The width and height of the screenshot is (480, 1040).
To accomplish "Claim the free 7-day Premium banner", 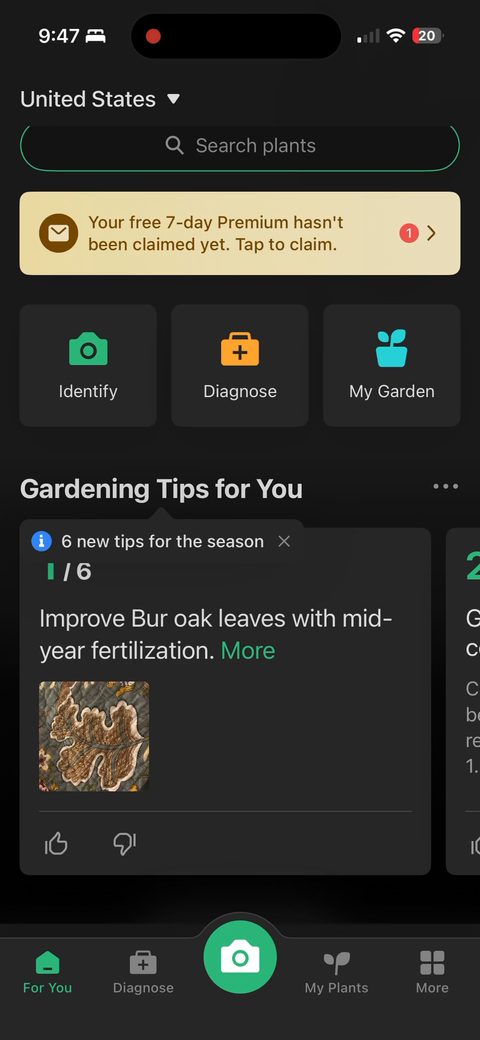I will 240,233.
